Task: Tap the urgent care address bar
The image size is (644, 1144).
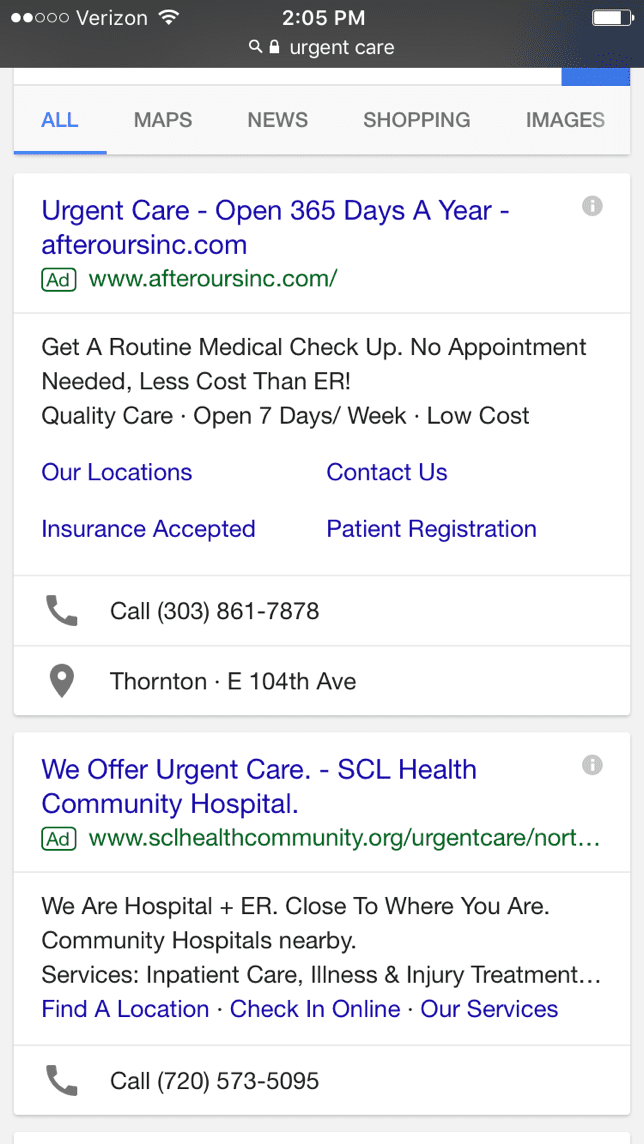Action: coord(322,47)
